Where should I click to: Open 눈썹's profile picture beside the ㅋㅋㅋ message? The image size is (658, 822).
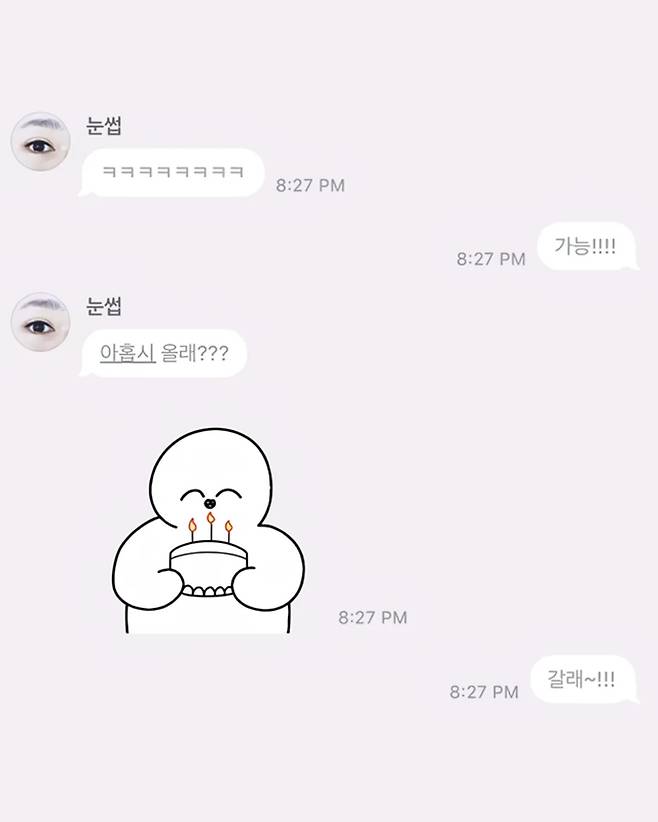pyautogui.click(x=40, y=142)
